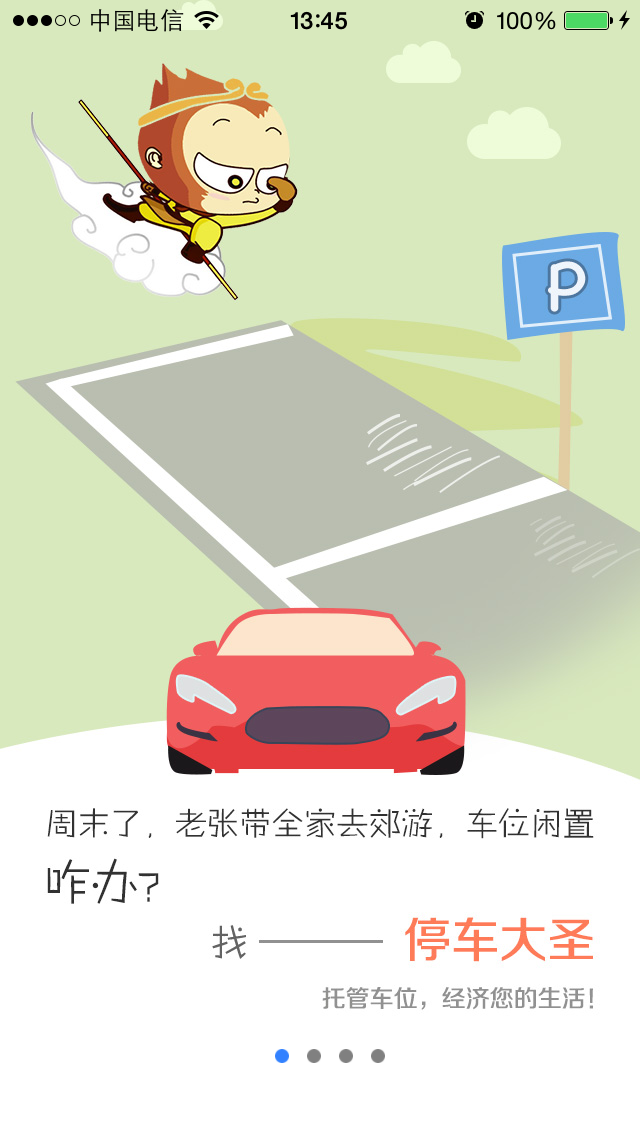
Task: Jump to the second onboarding page dot
Action: (314, 1056)
